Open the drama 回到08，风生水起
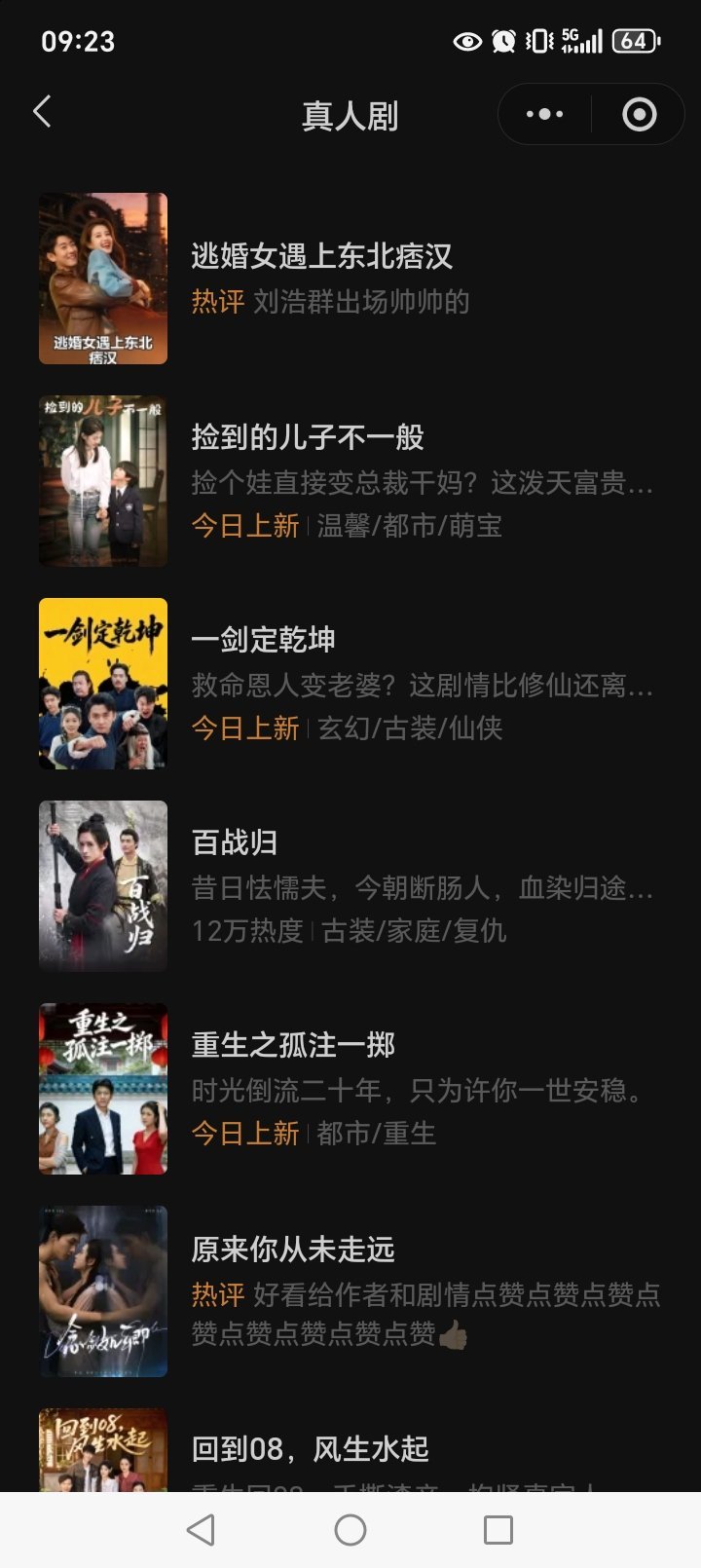Screen dimensions: 701x1568 pyautogui.click(x=350, y=1450)
